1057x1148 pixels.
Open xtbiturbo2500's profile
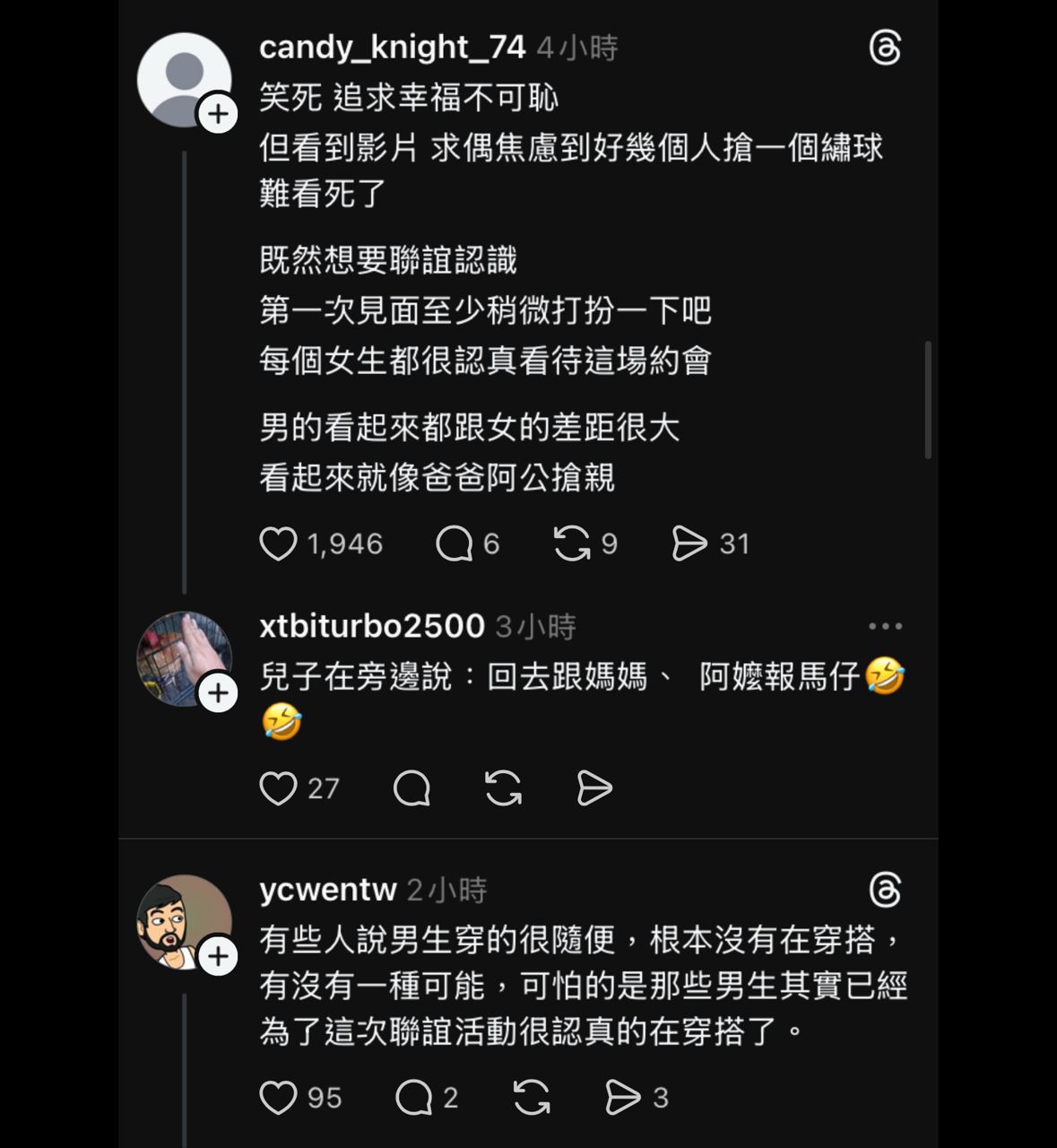(371, 626)
